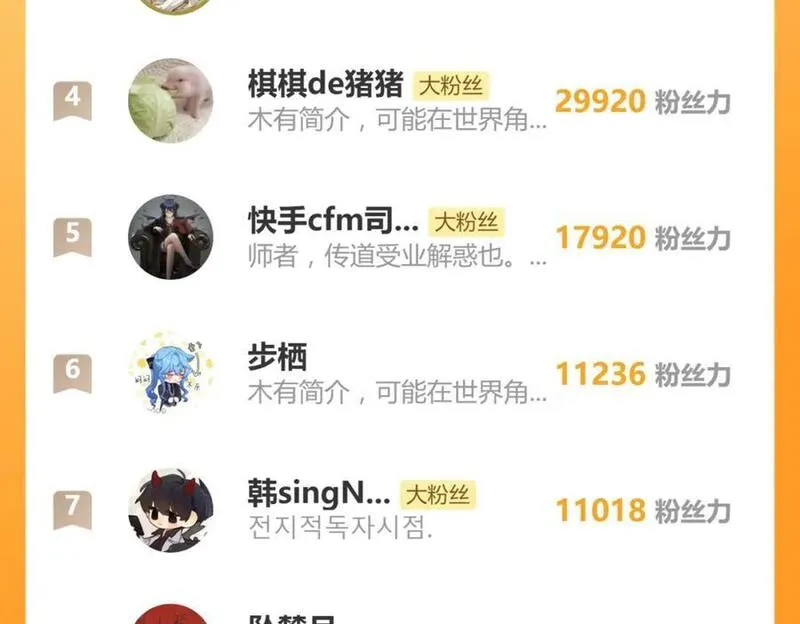Screen dimensions: 800x624
Task: Tap the 韩singN... fan row
Action: point(319,493)
